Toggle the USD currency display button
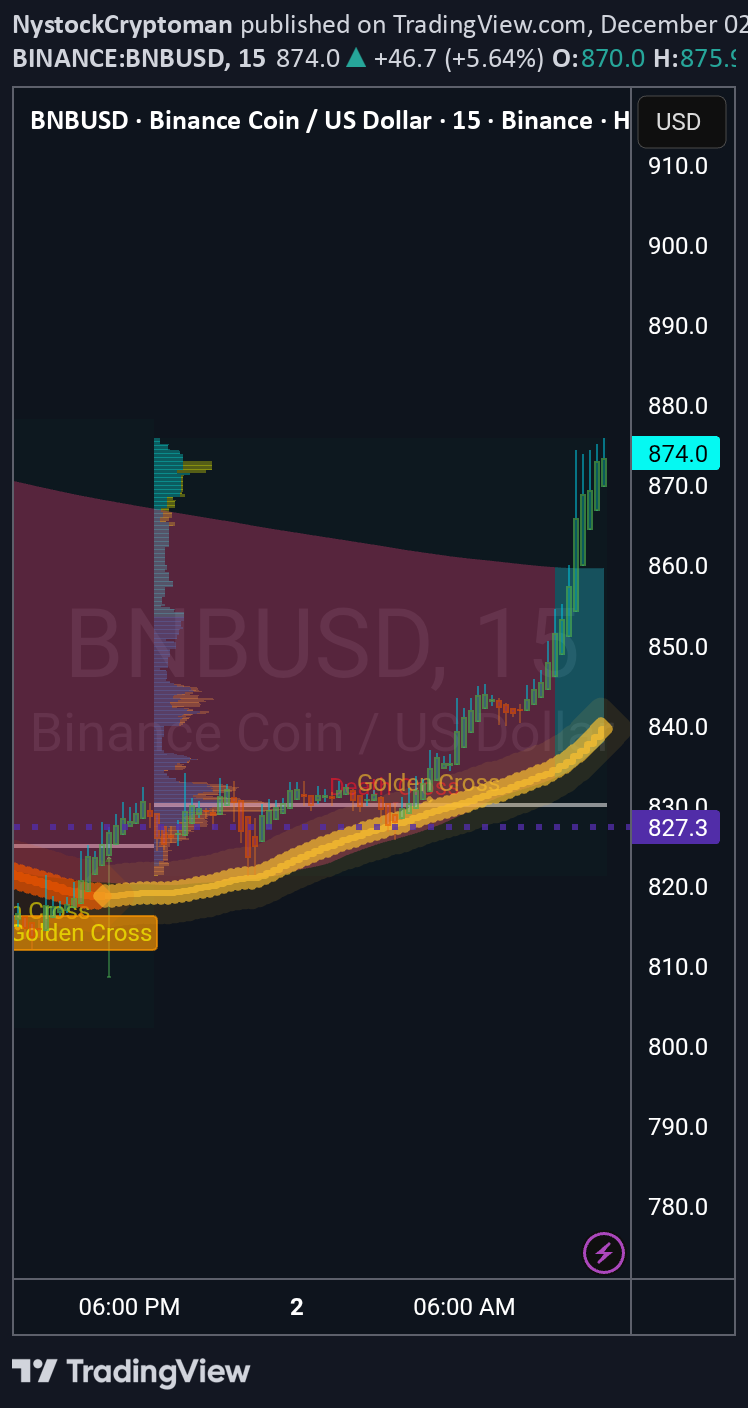Image resolution: width=748 pixels, height=1408 pixels. point(681,121)
